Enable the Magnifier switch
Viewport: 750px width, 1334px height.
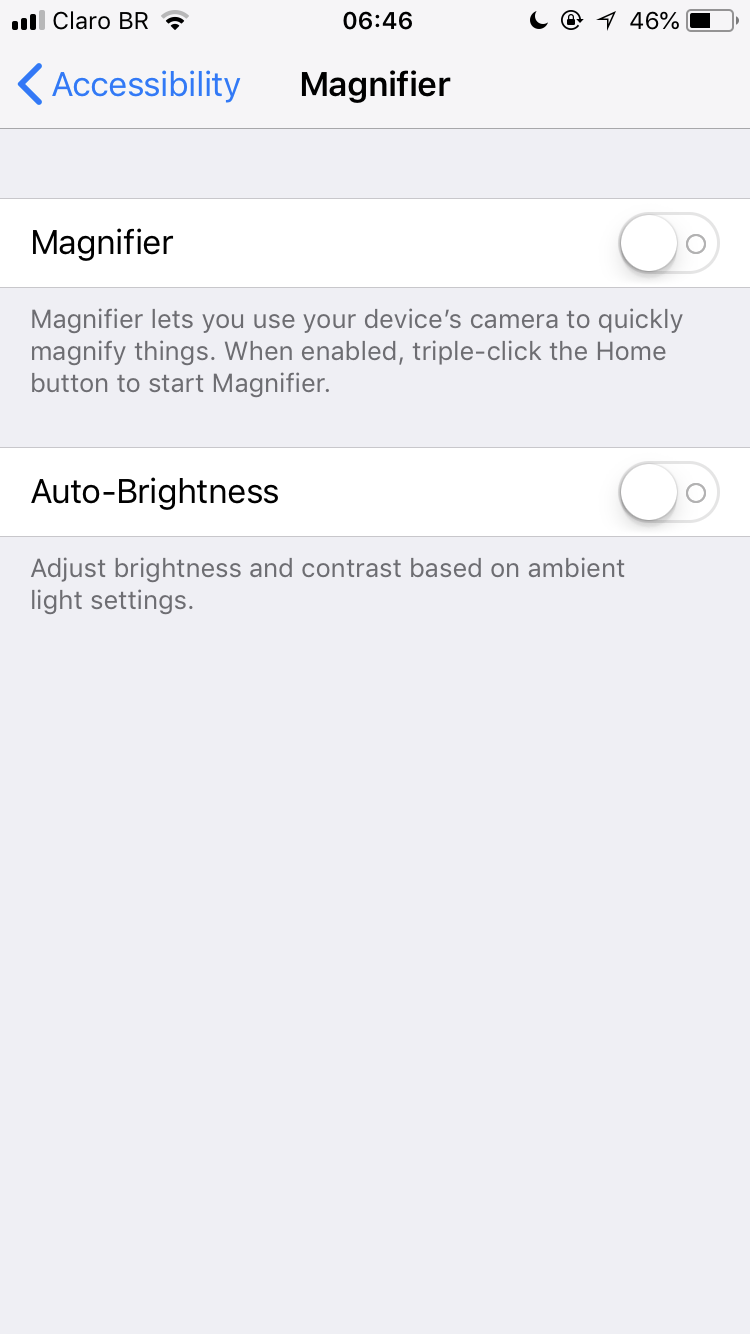(668, 243)
